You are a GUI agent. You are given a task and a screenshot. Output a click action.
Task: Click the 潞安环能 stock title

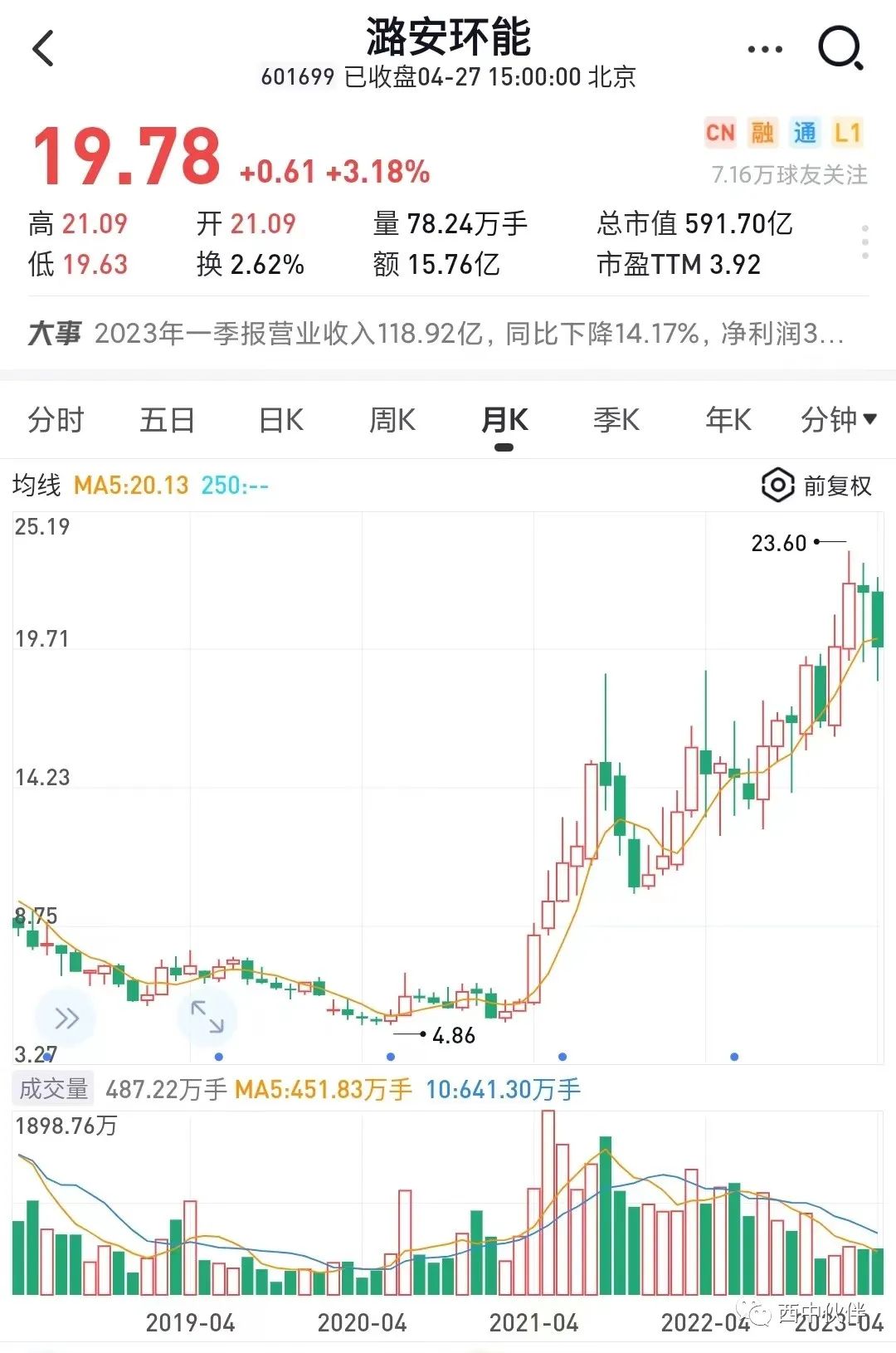(448, 37)
